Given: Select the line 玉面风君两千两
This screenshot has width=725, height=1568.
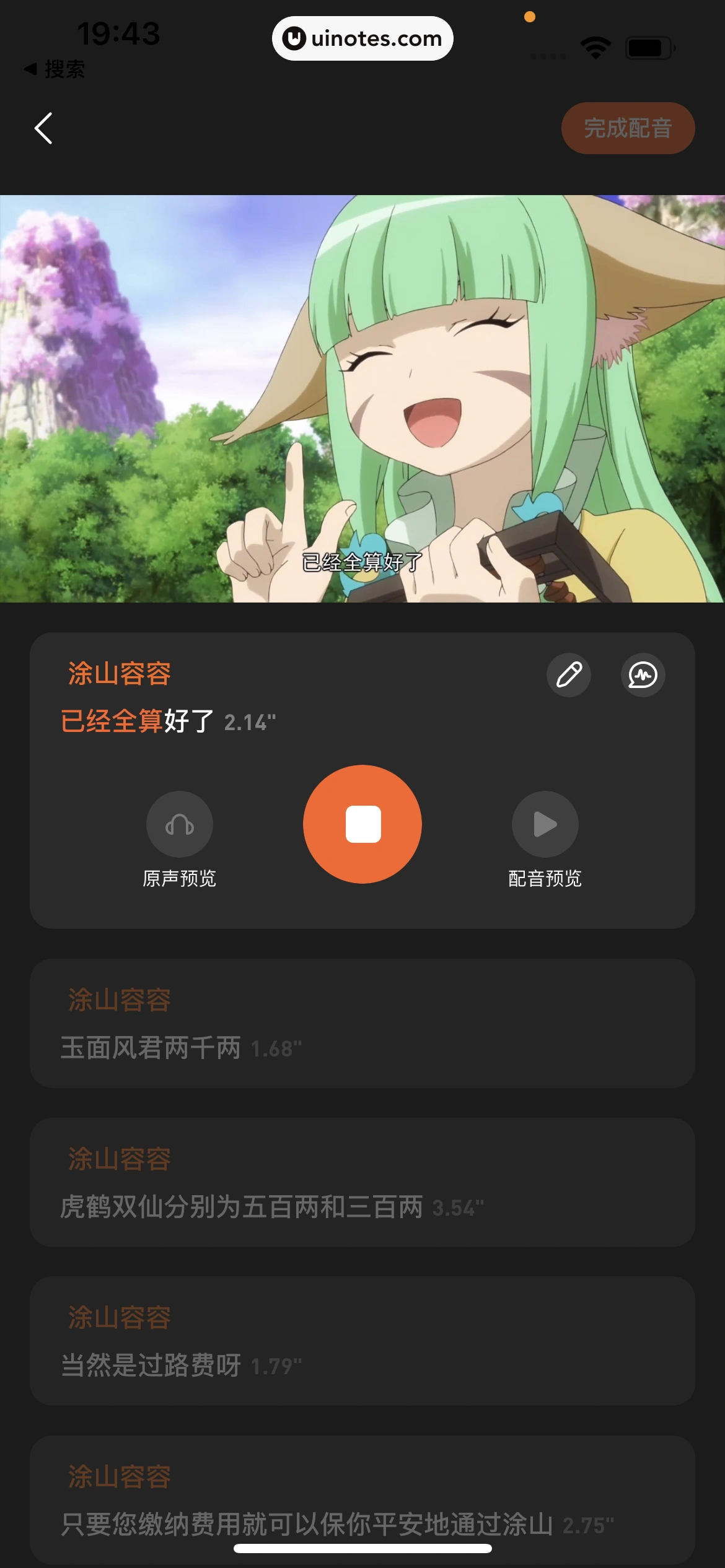Looking at the screenshot, I should coord(362,1023).
